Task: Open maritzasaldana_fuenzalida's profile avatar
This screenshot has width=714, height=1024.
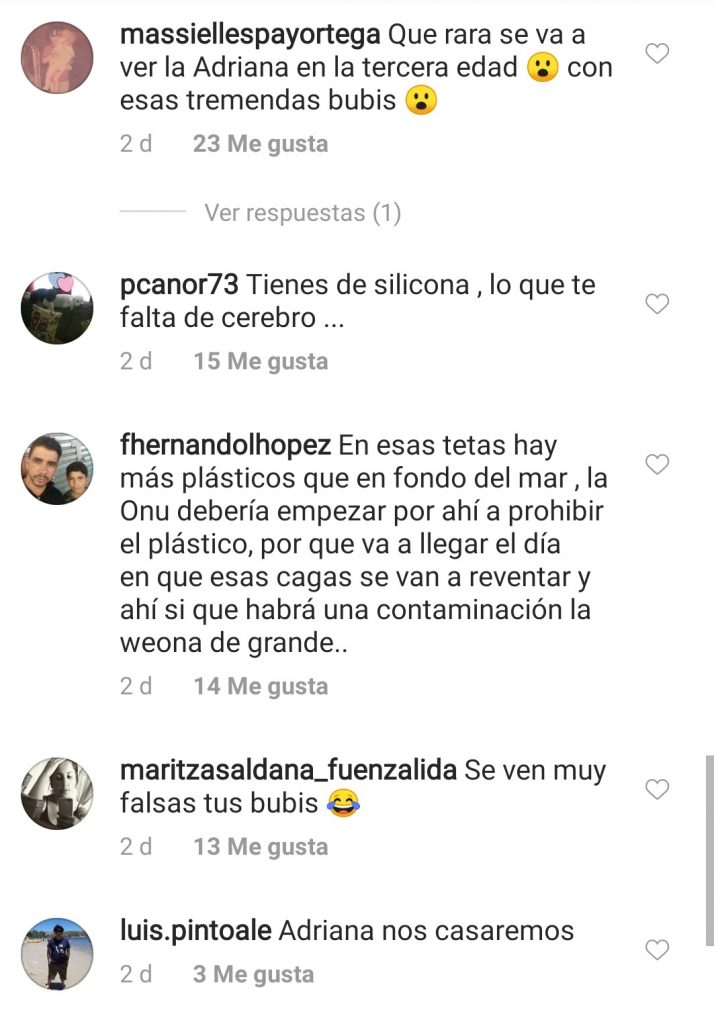Action: coord(57,794)
